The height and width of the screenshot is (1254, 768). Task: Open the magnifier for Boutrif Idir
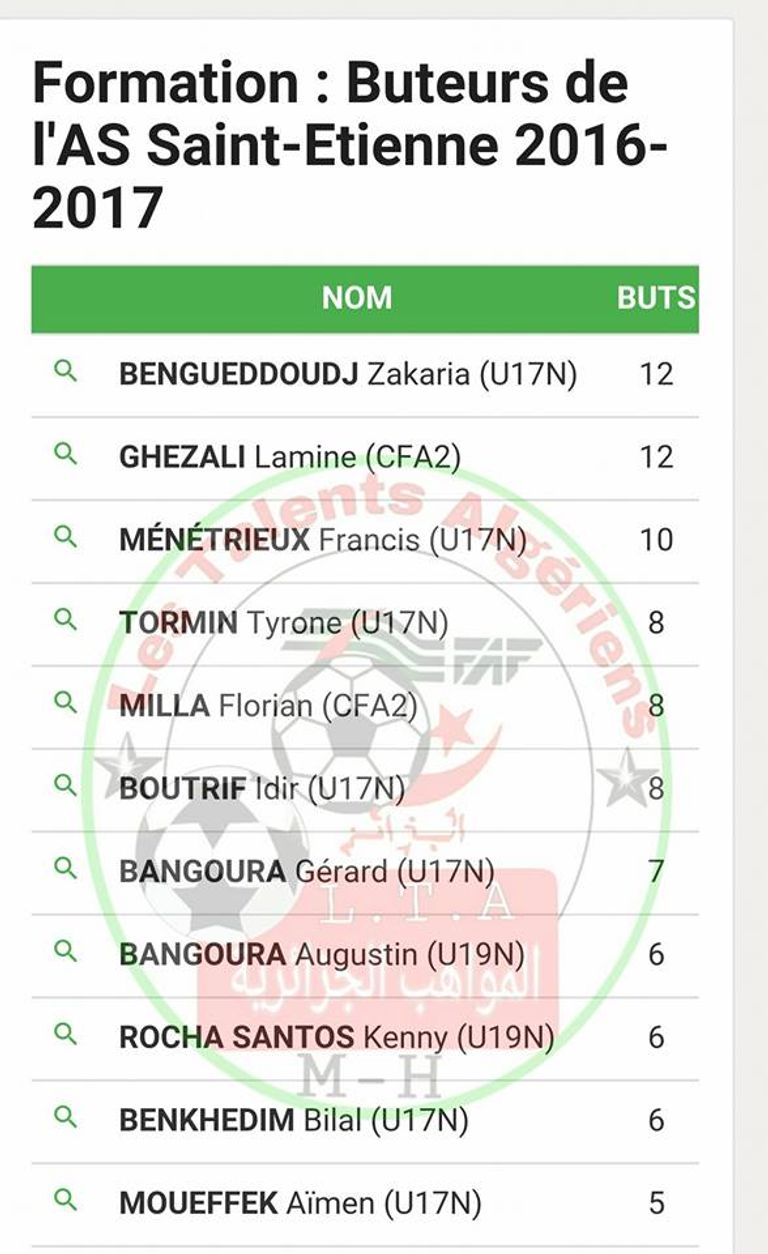65,786
